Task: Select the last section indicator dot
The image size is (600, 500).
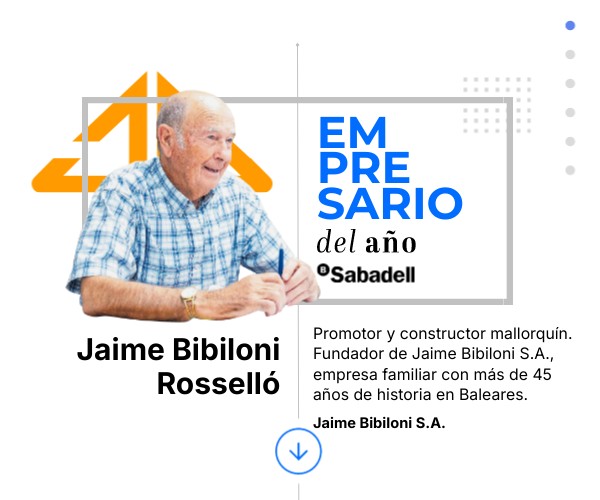Action: pyautogui.click(x=570, y=170)
